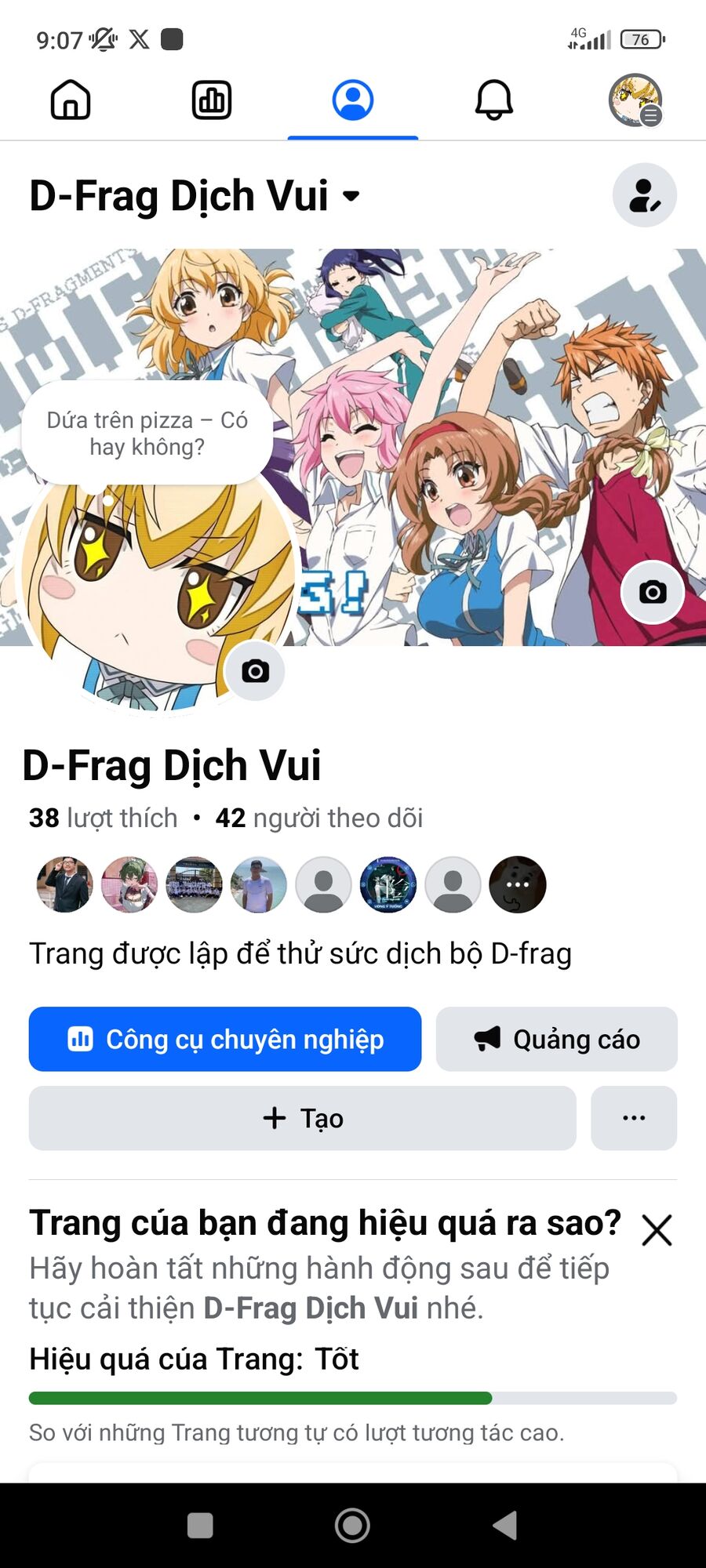
Task: Open the three-dot more options button
Action: [x=634, y=1118]
